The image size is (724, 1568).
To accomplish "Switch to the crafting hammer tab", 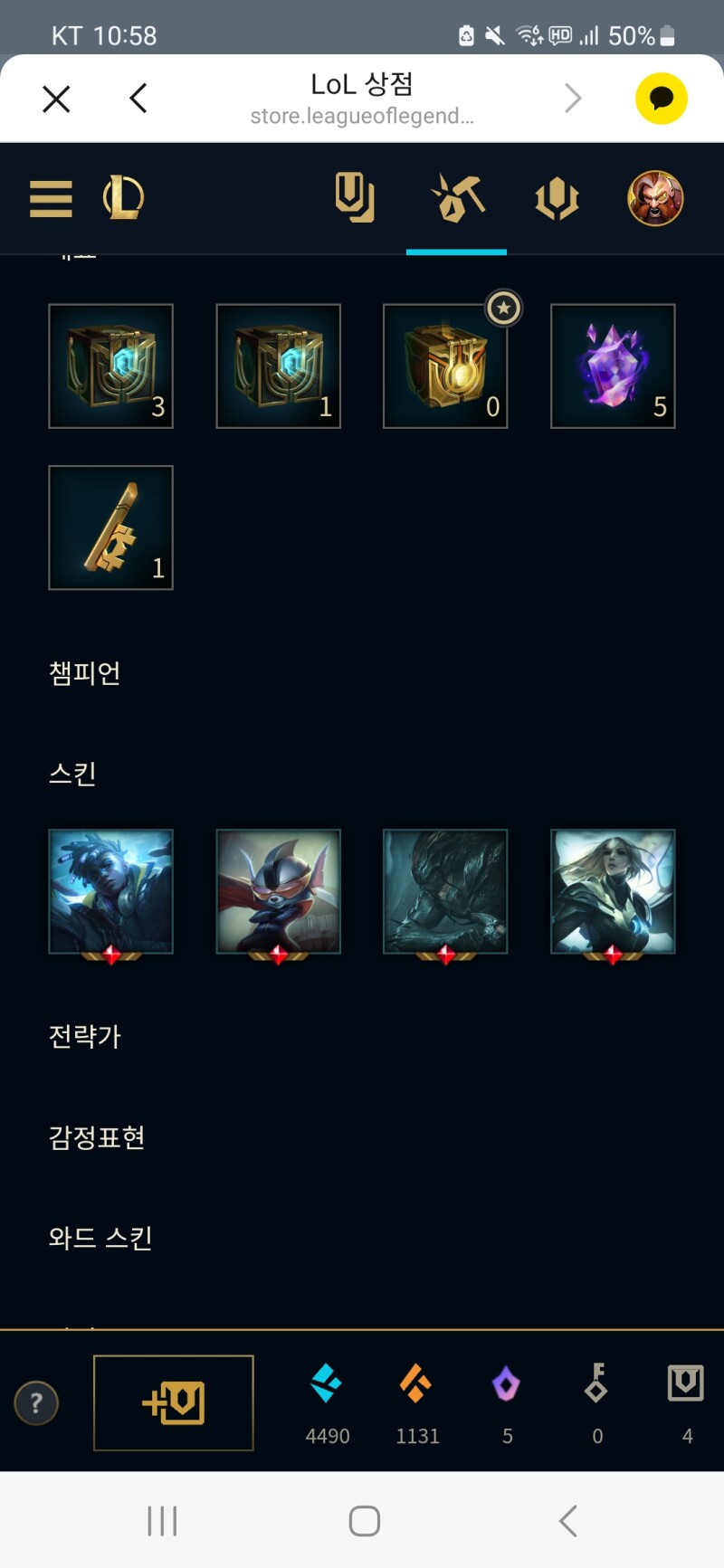I will 457,198.
